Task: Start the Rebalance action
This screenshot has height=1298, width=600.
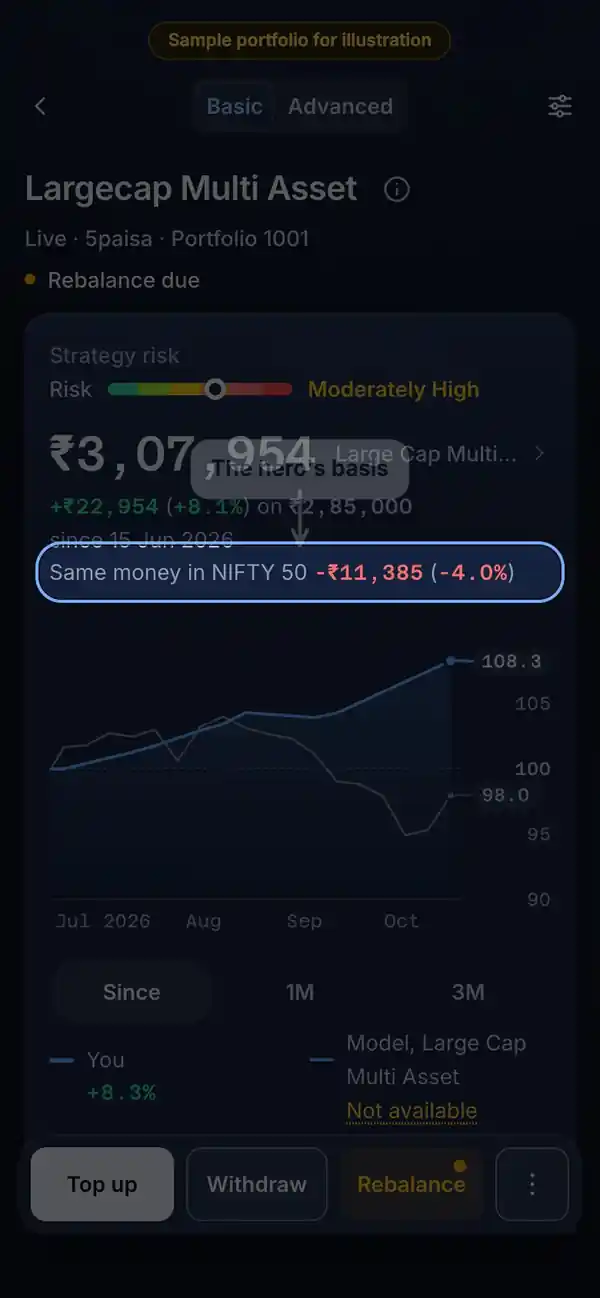Action: click(411, 1184)
